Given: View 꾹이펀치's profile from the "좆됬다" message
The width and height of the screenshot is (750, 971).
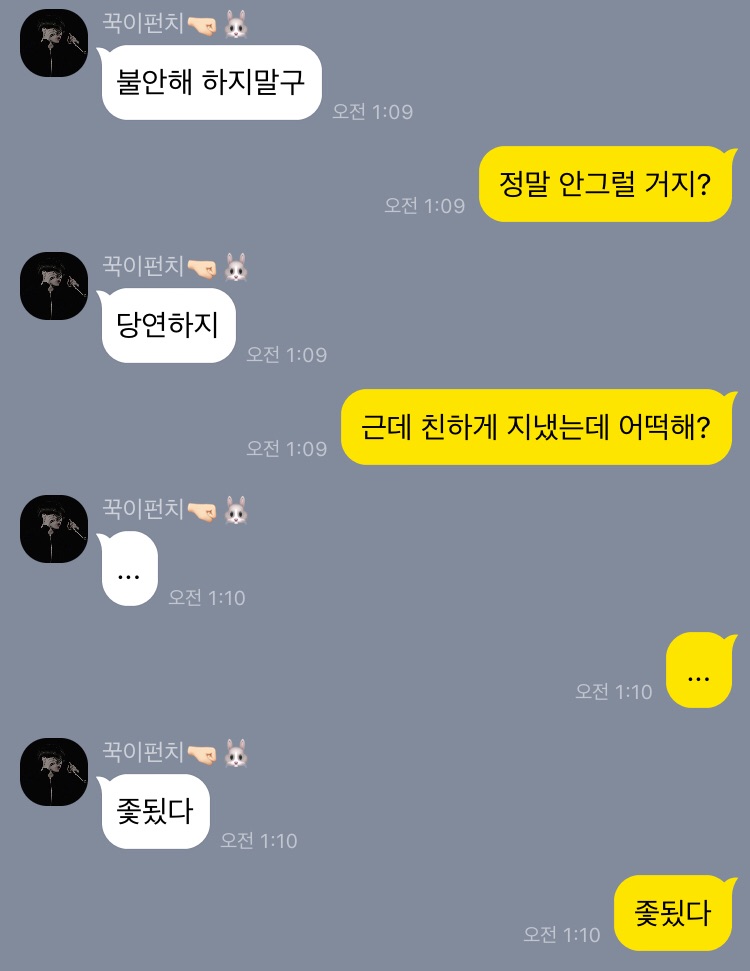Looking at the screenshot, I should click(x=54, y=772).
